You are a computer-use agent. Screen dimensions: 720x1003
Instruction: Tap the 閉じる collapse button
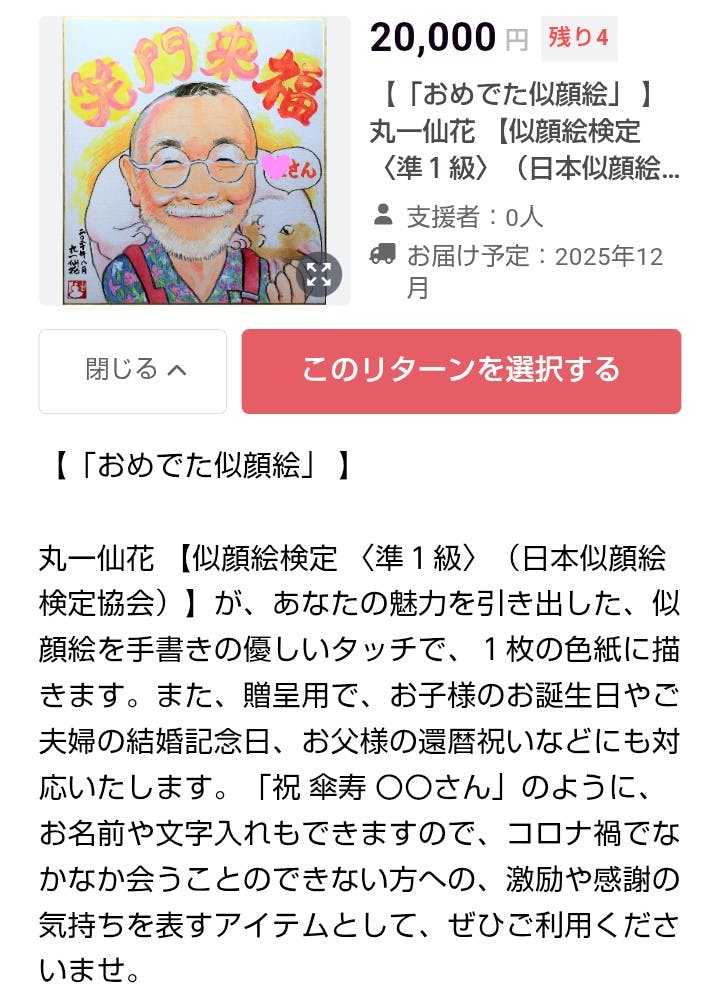click(134, 371)
